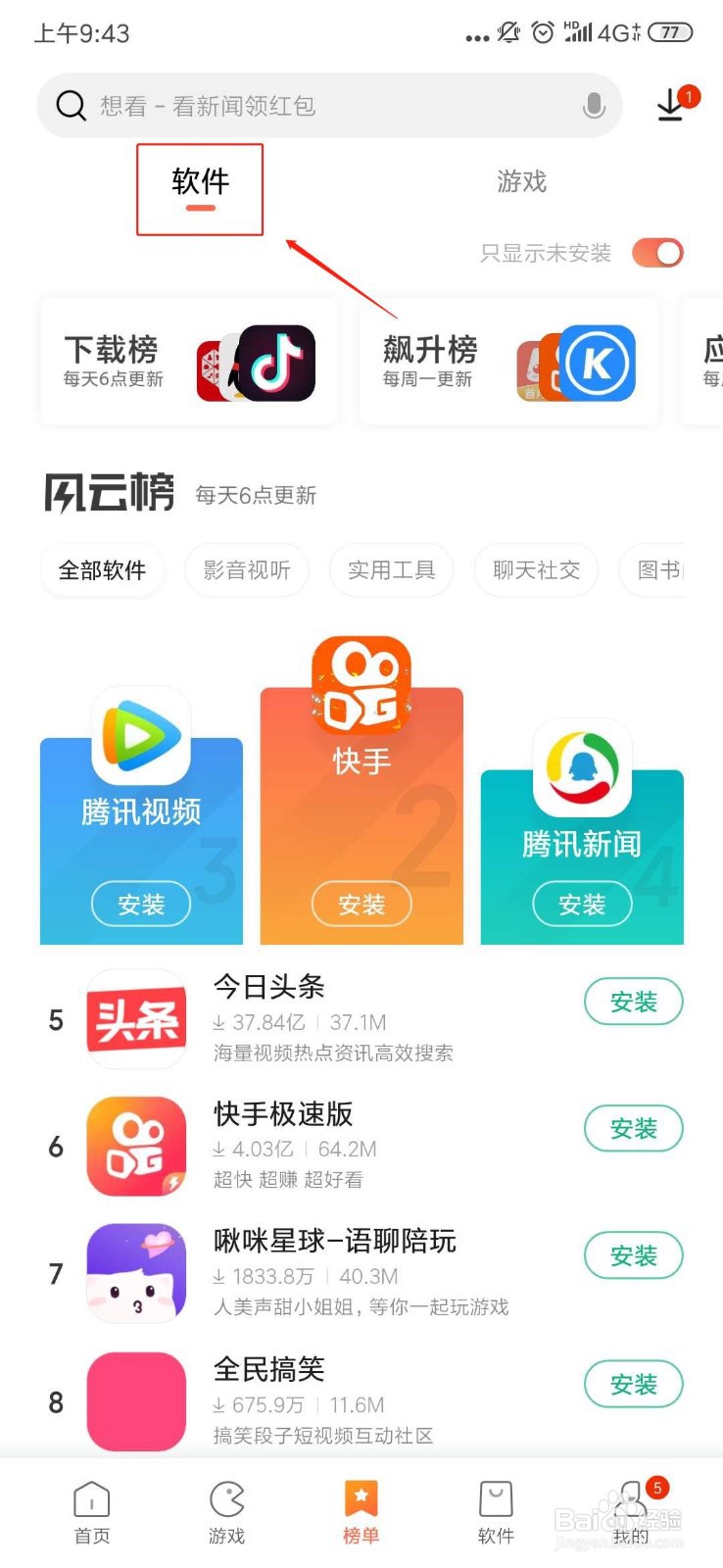This screenshot has height=1568, width=723.
Task: Select the 影音视听 category filter
Action: click(x=247, y=570)
